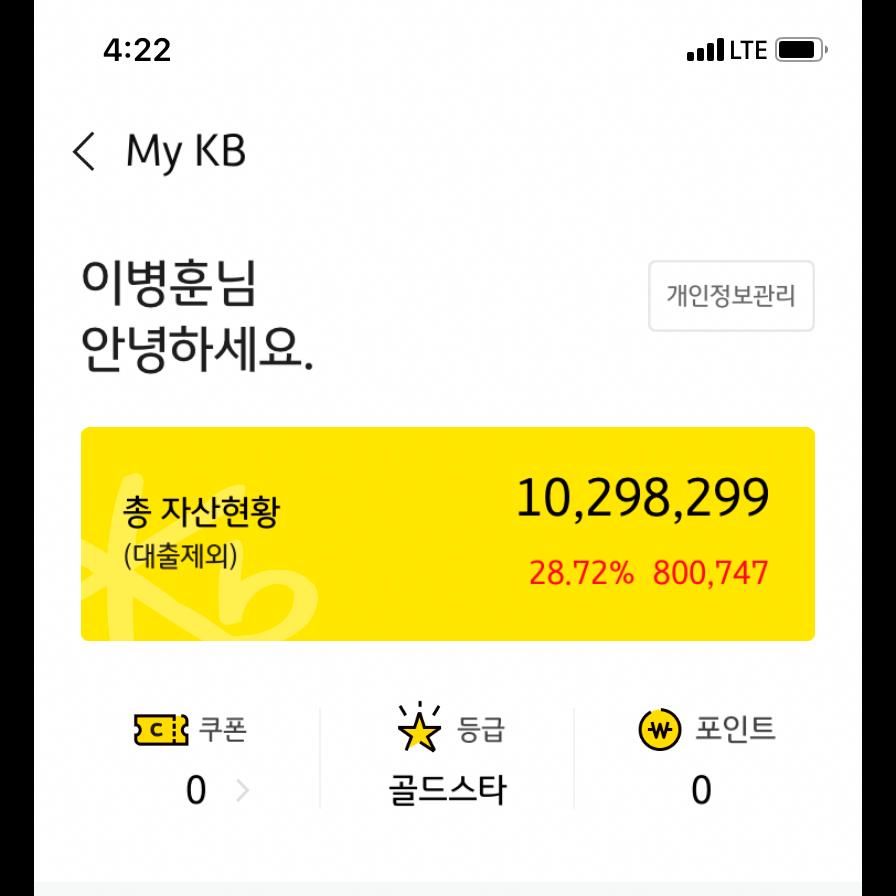The height and width of the screenshot is (896, 896).
Task: Open 포인트 balance
Action: tap(706, 758)
